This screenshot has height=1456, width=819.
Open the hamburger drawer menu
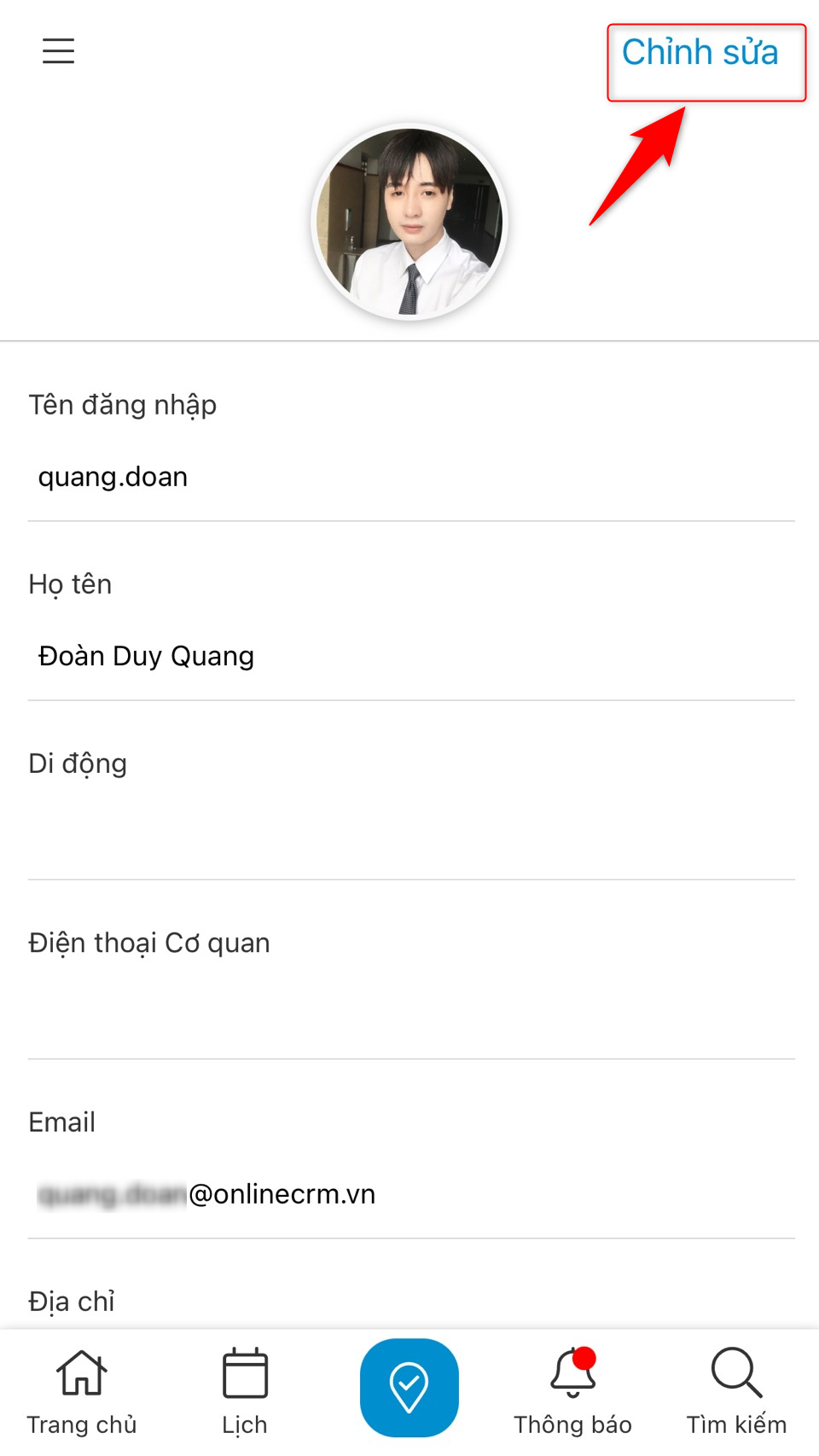58,51
